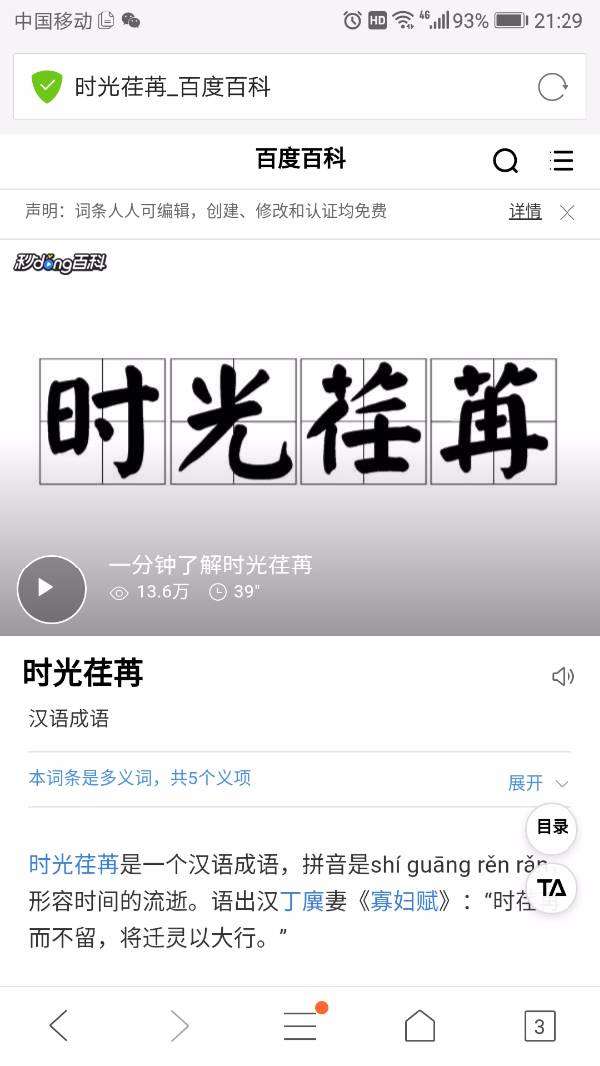
Task: Open the 丁廙 link
Action: (x=302, y=900)
